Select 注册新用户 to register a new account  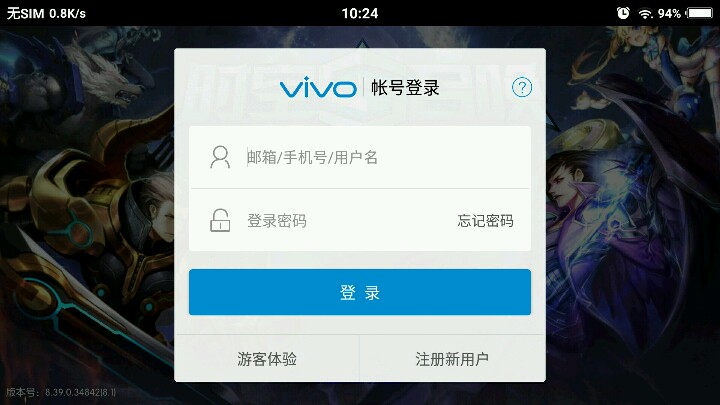pos(452,358)
